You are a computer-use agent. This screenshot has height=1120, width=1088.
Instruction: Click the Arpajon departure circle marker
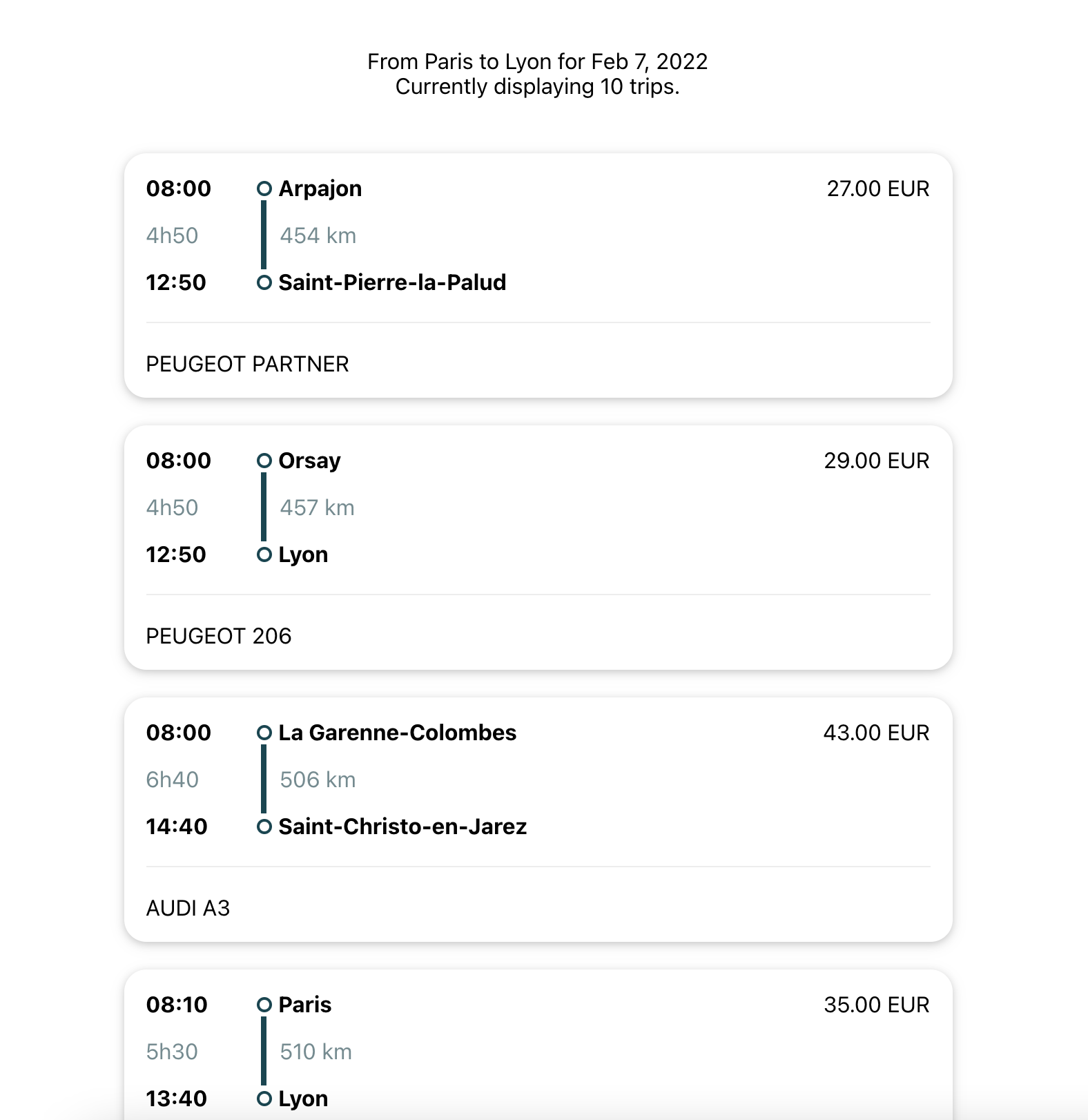(264, 188)
